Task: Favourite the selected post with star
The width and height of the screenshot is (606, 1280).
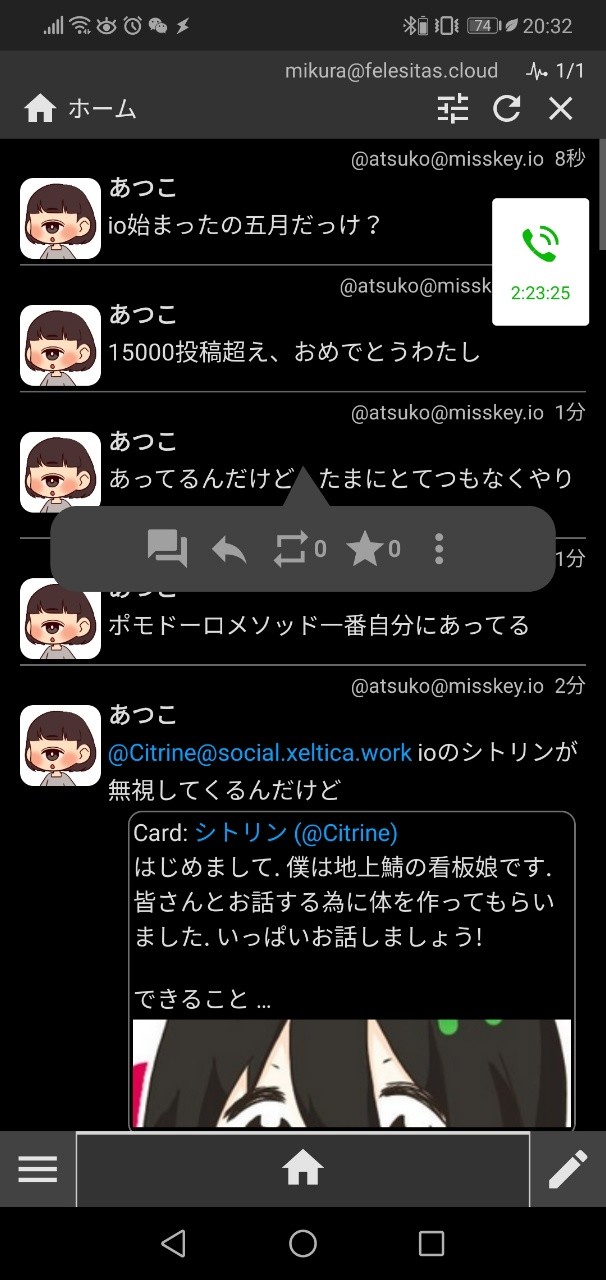Action: pos(366,549)
